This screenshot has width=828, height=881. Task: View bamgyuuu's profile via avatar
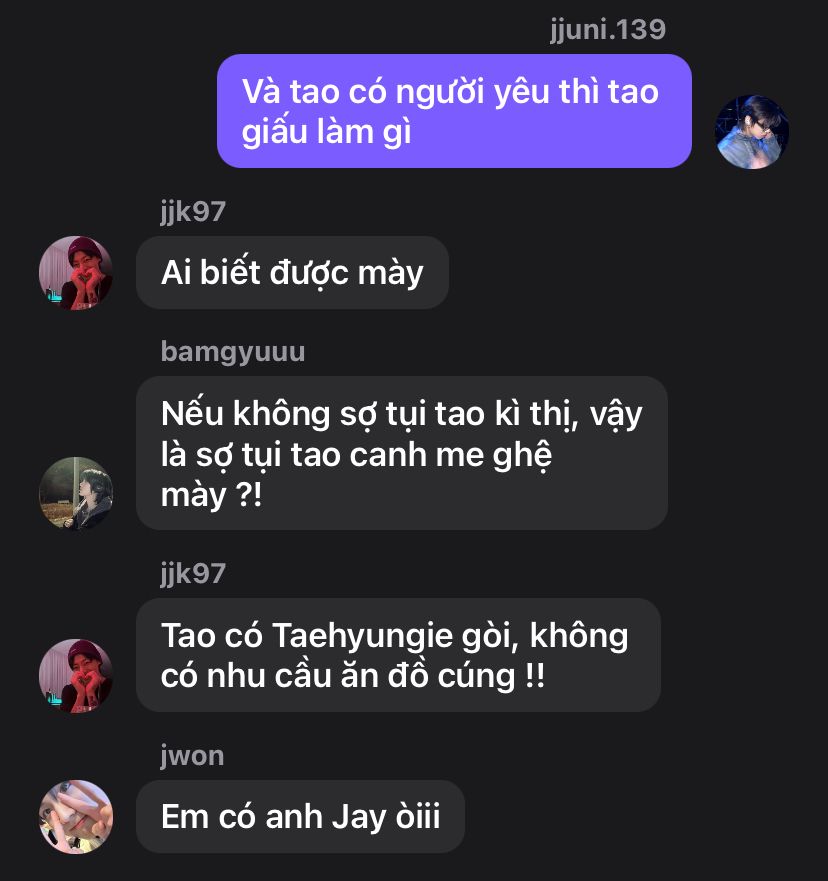click(75, 493)
